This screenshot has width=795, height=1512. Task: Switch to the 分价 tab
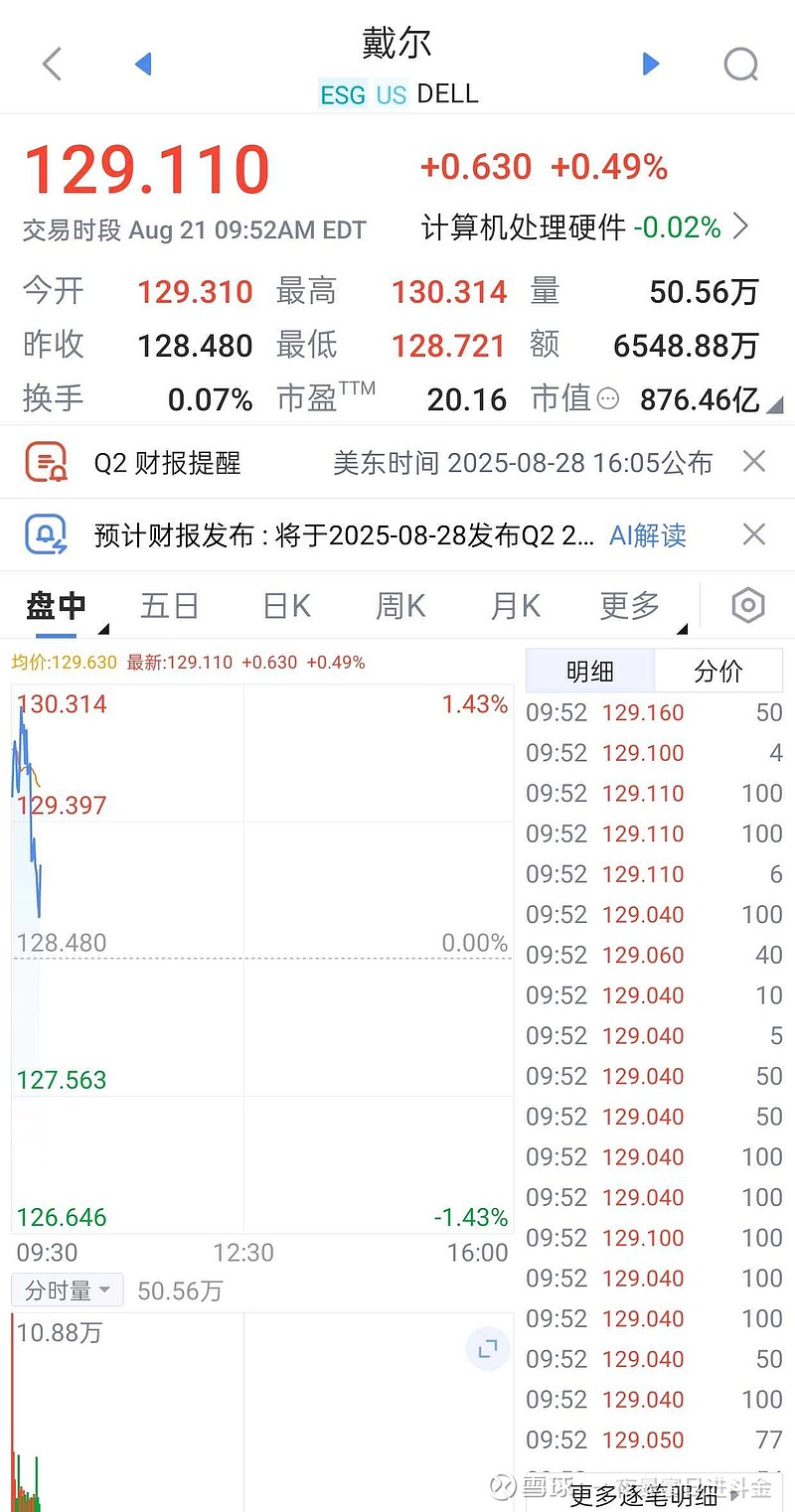(x=718, y=672)
